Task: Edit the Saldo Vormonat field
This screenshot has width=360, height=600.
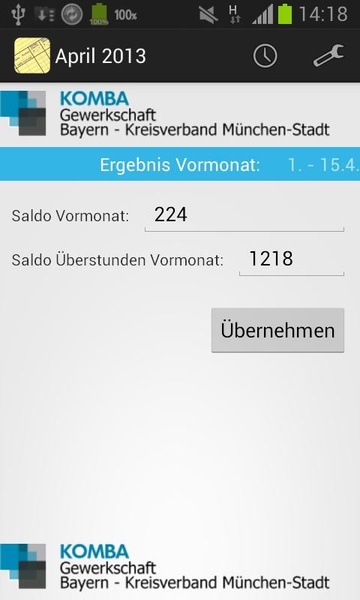Action: [x=244, y=216]
